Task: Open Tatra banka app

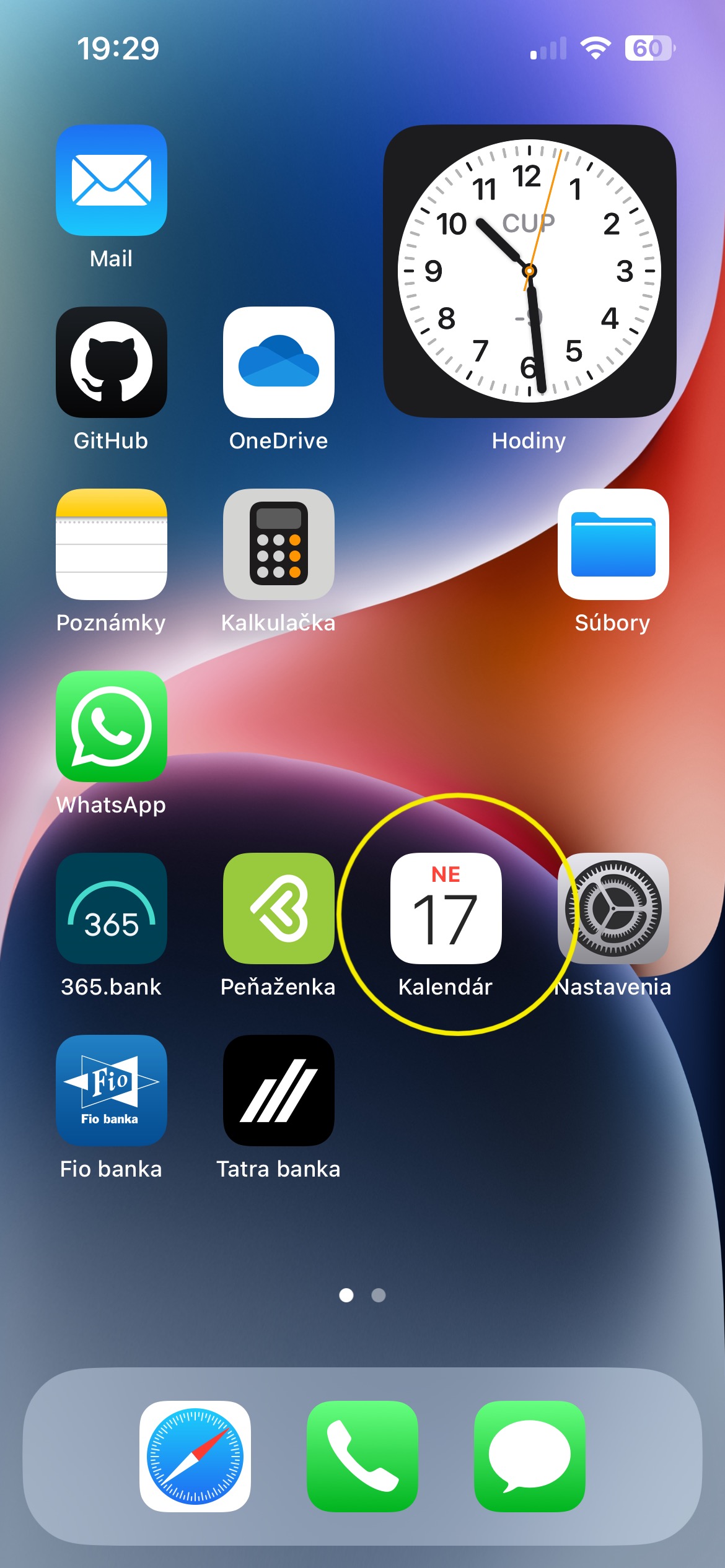Action: pyautogui.click(x=279, y=1091)
